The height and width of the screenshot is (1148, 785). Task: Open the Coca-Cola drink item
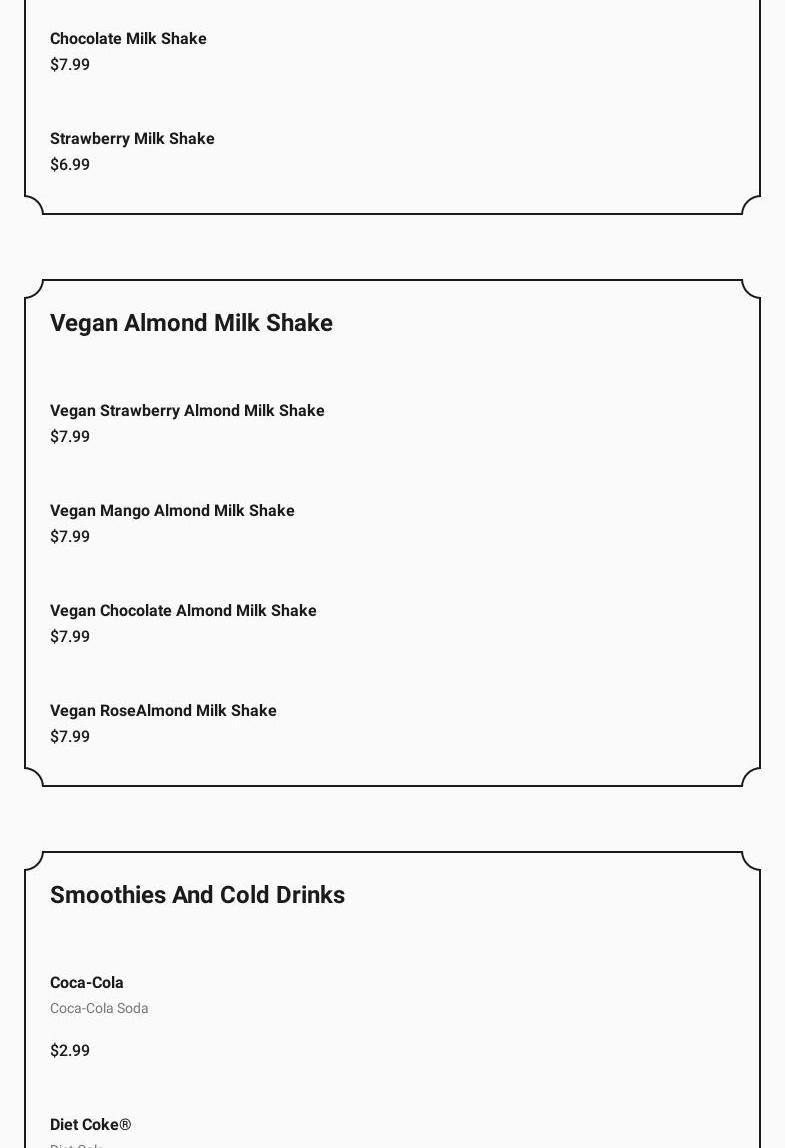tap(87, 983)
